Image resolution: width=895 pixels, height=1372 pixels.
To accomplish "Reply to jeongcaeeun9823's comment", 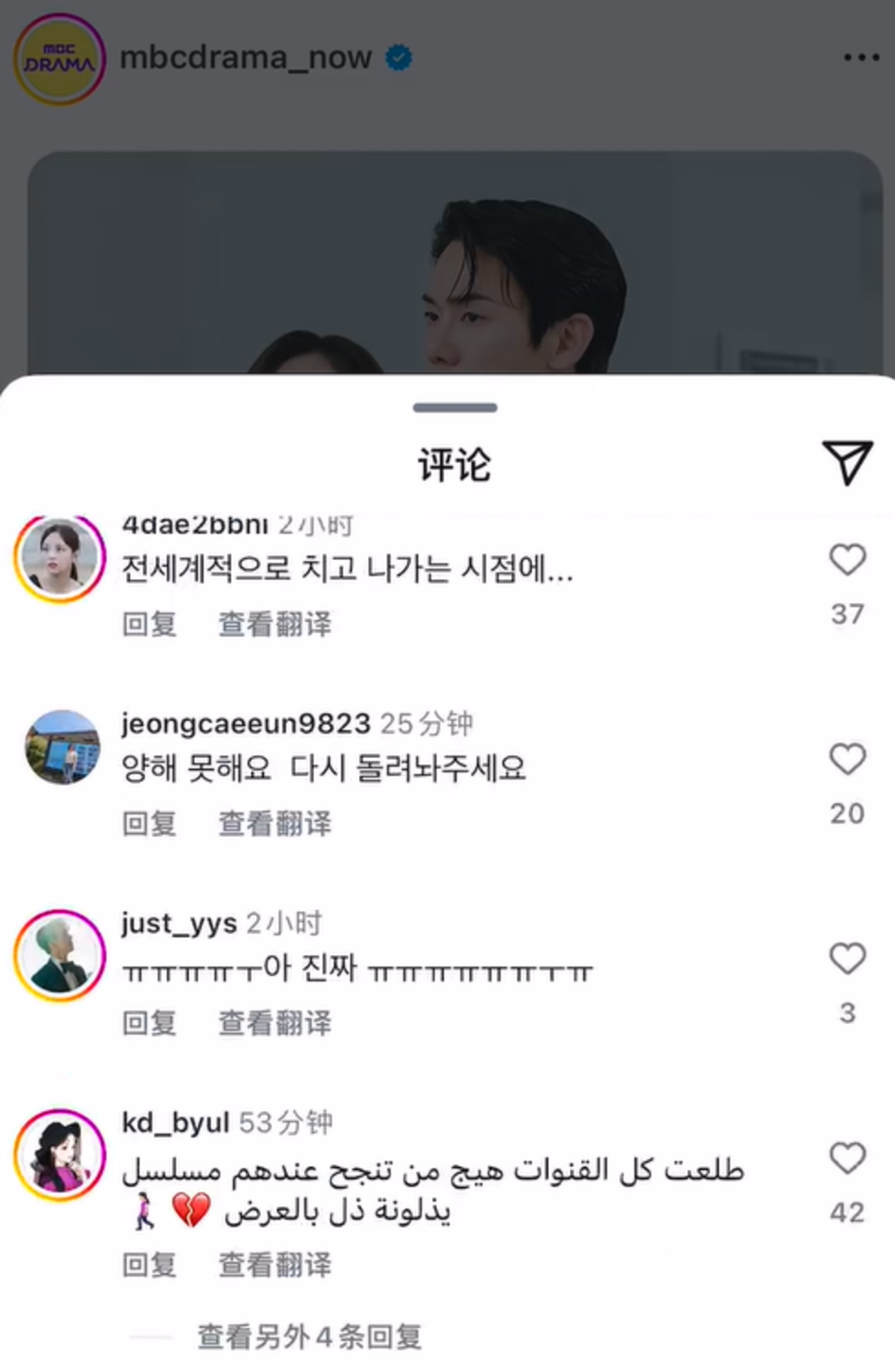I will (x=149, y=823).
